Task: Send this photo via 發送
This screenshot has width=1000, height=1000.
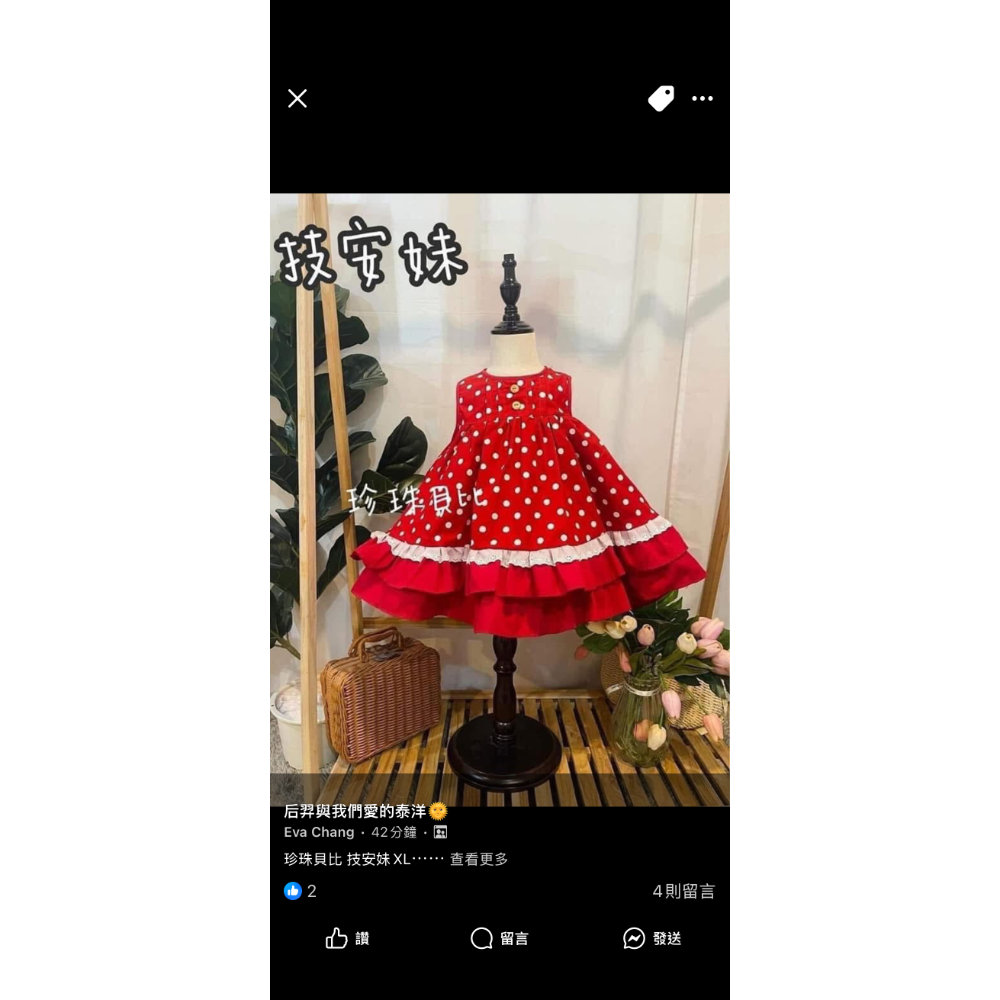Action: (652, 938)
